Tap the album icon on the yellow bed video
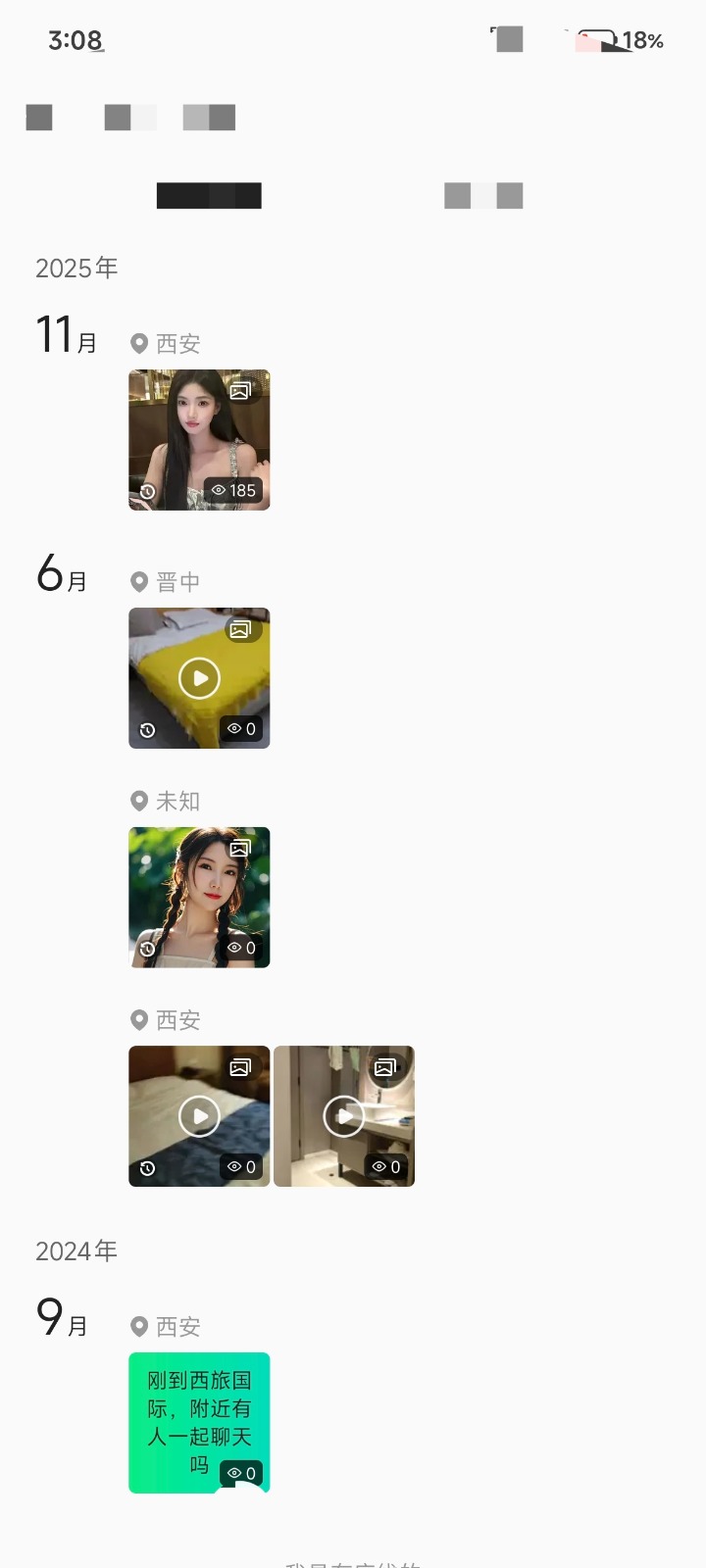706x1568 pixels. [x=238, y=630]
